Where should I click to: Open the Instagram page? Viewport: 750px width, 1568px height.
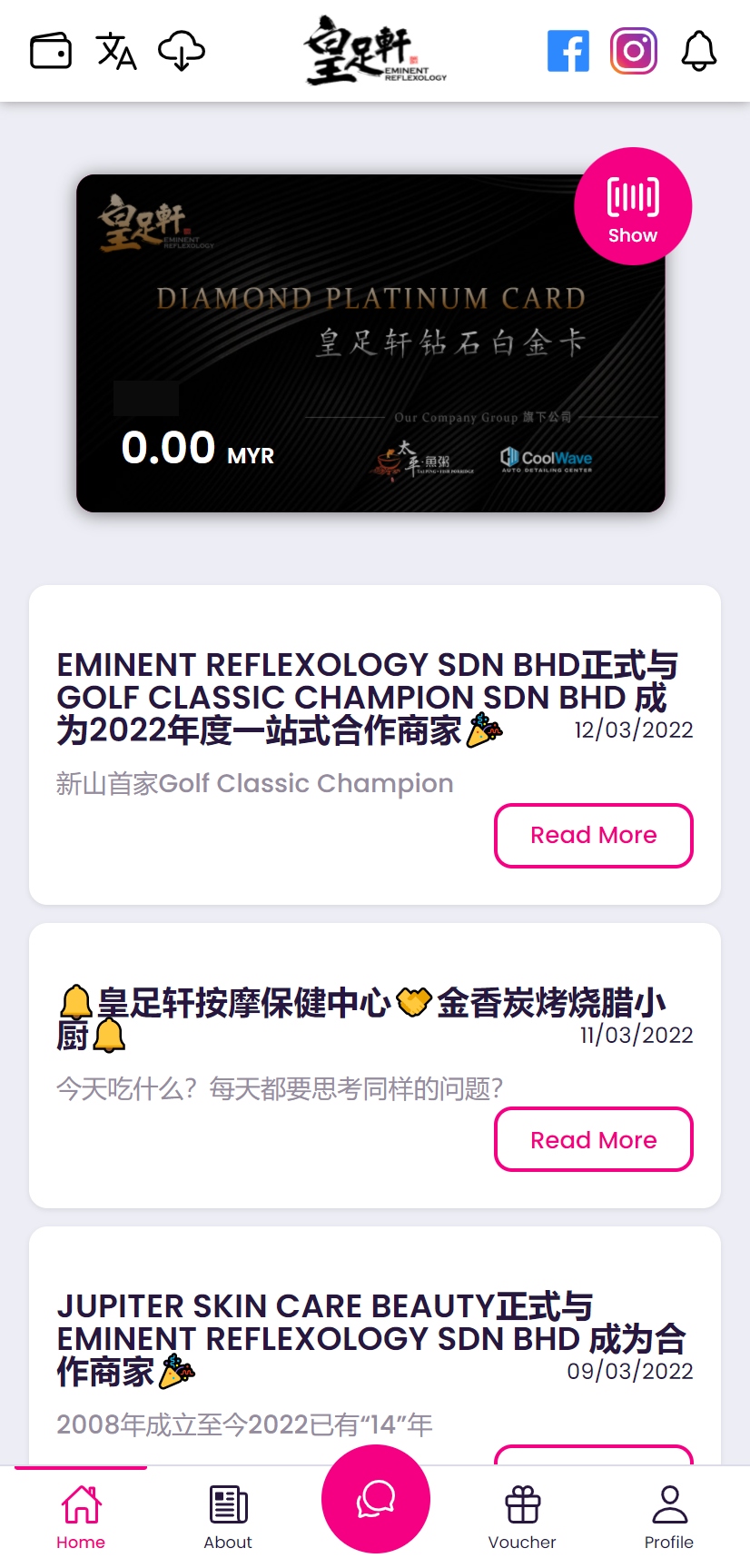pyautogui.click(x=634, y=51)
